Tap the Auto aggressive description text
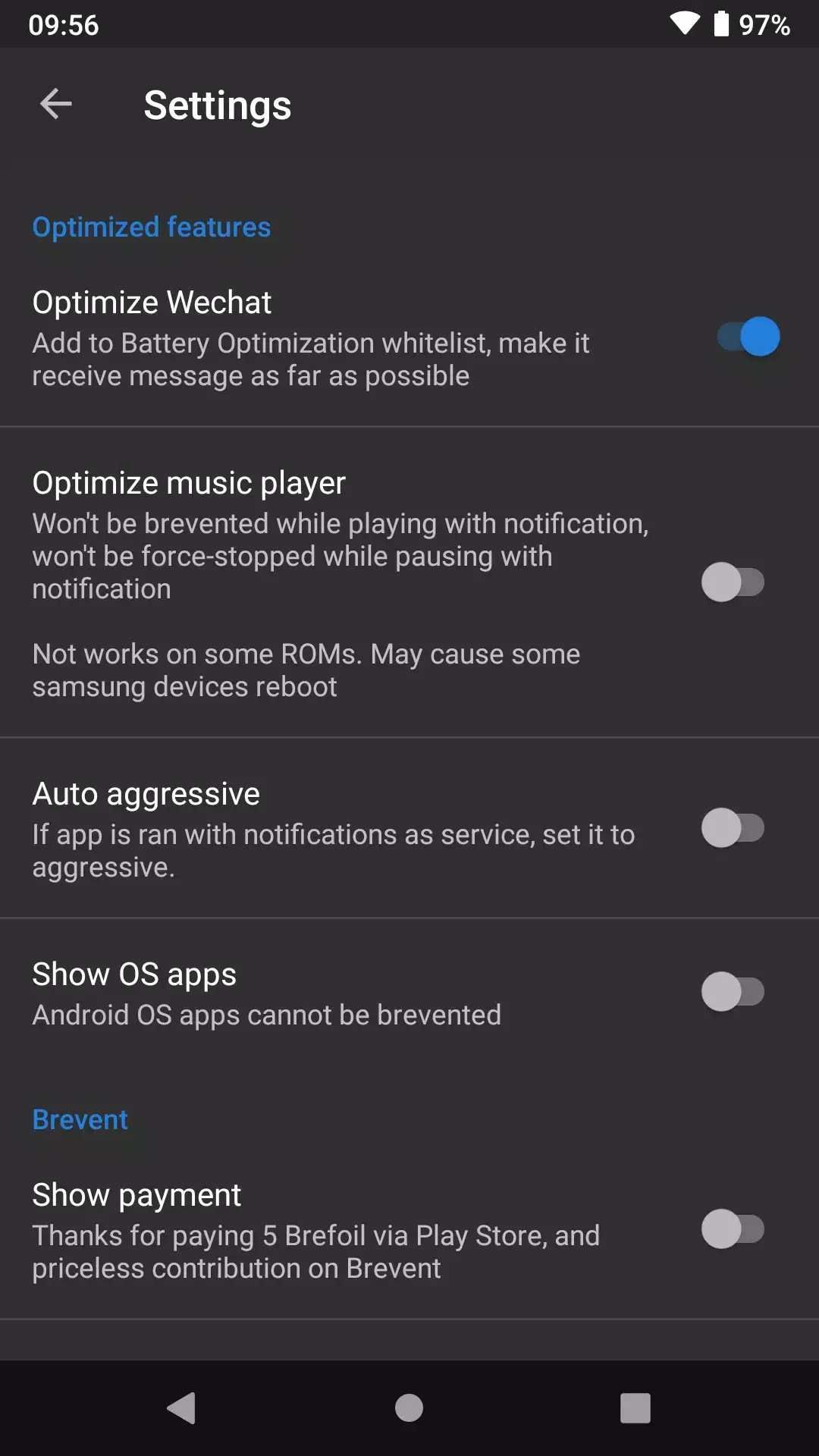The height and width of the screenshot is (1456, 819). 334,849
